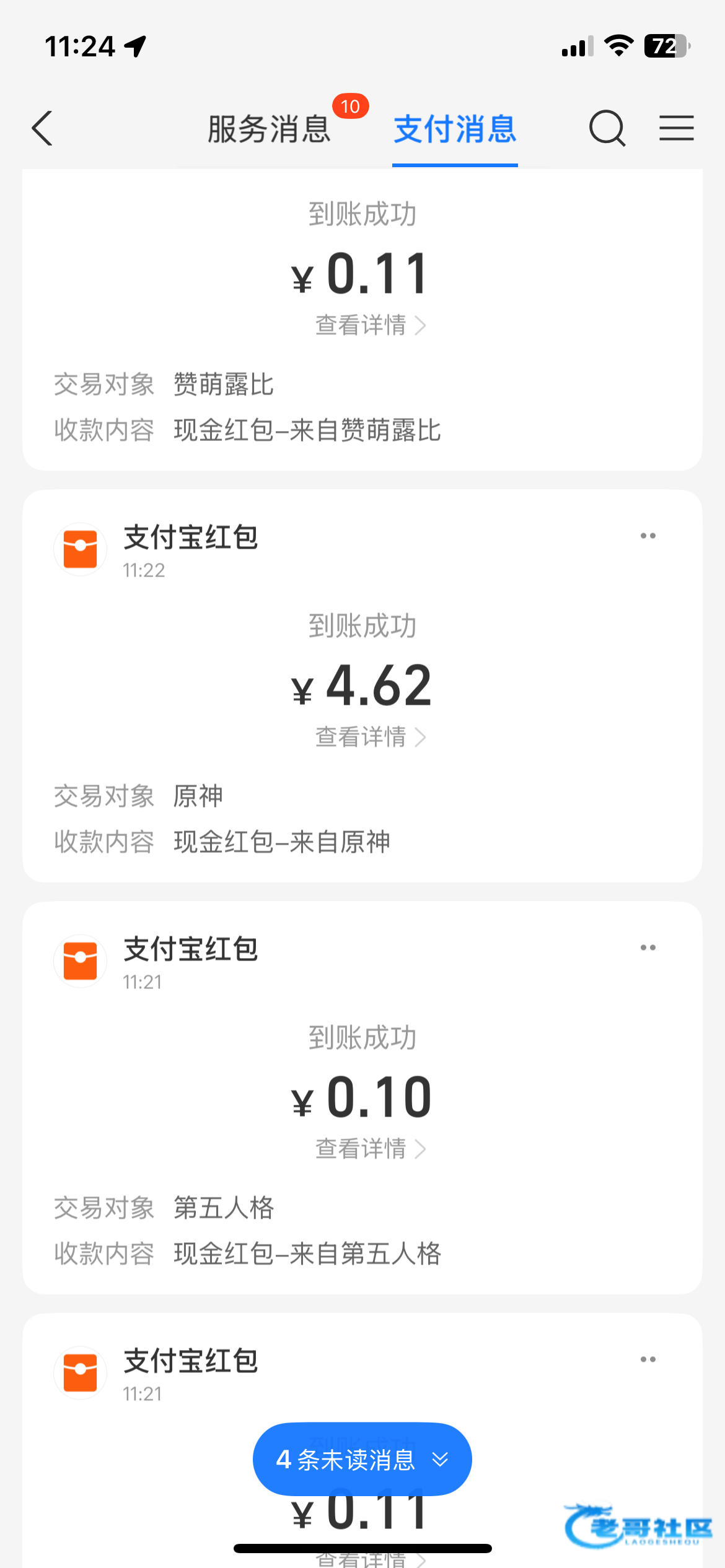Go back using the arrow icon
725x1568 pixels.
pyautogui.click(x=42, y=129)
